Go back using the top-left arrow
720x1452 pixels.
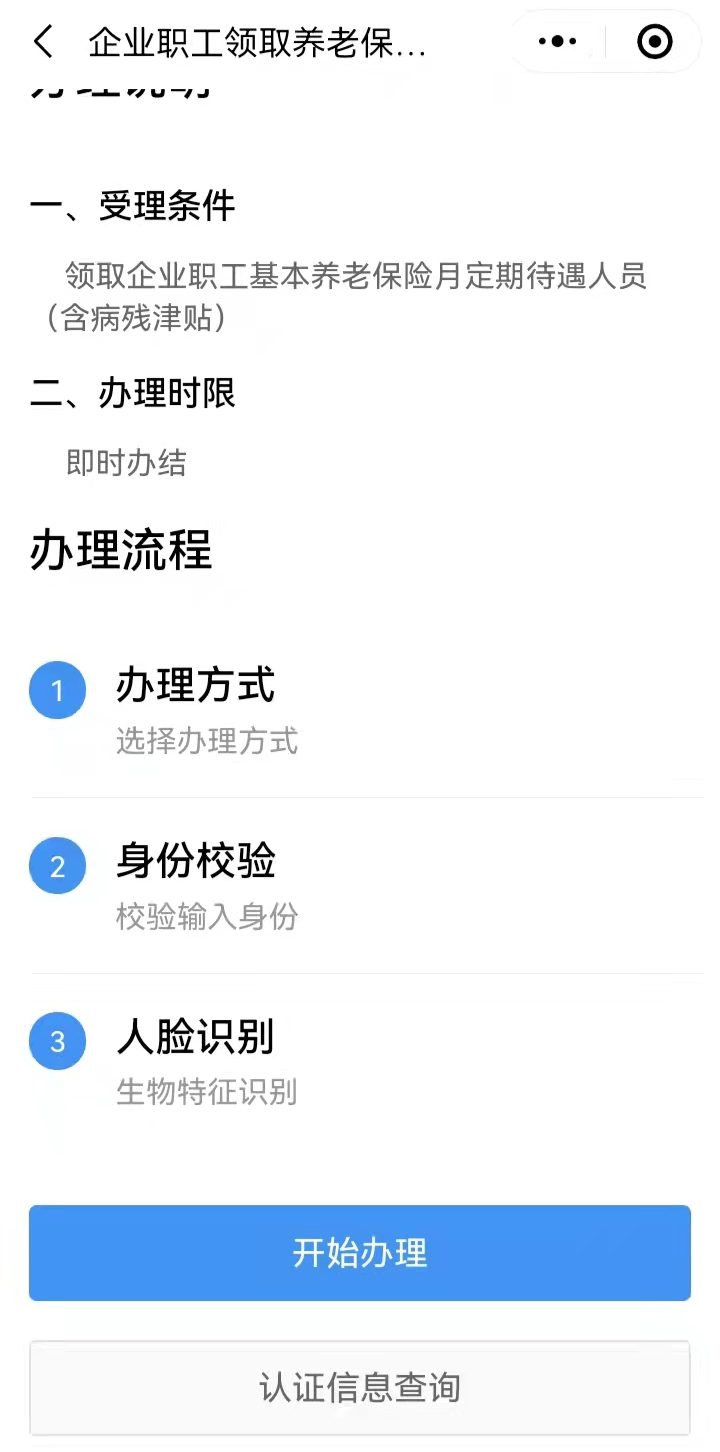tap(43, 42)
